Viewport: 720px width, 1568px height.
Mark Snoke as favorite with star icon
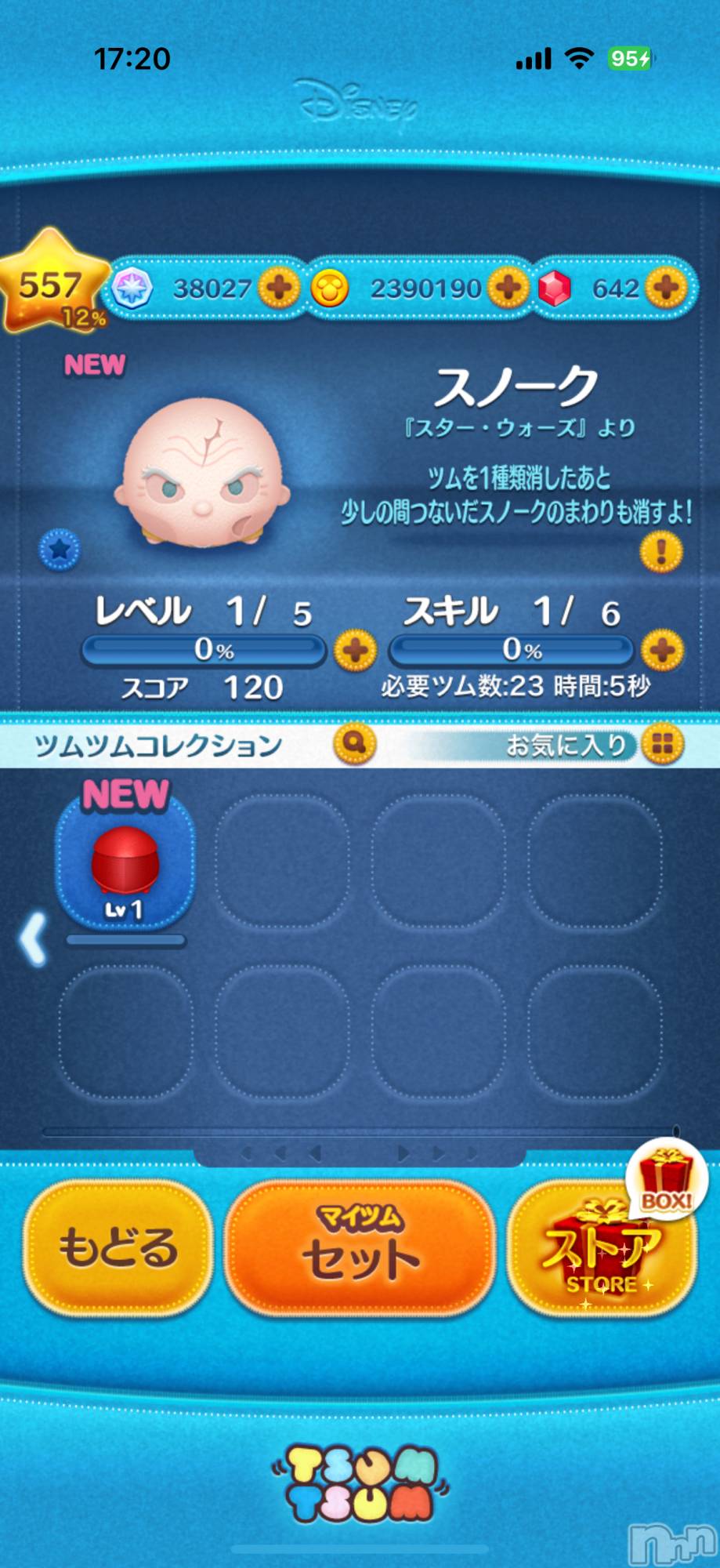pos(60,550)
